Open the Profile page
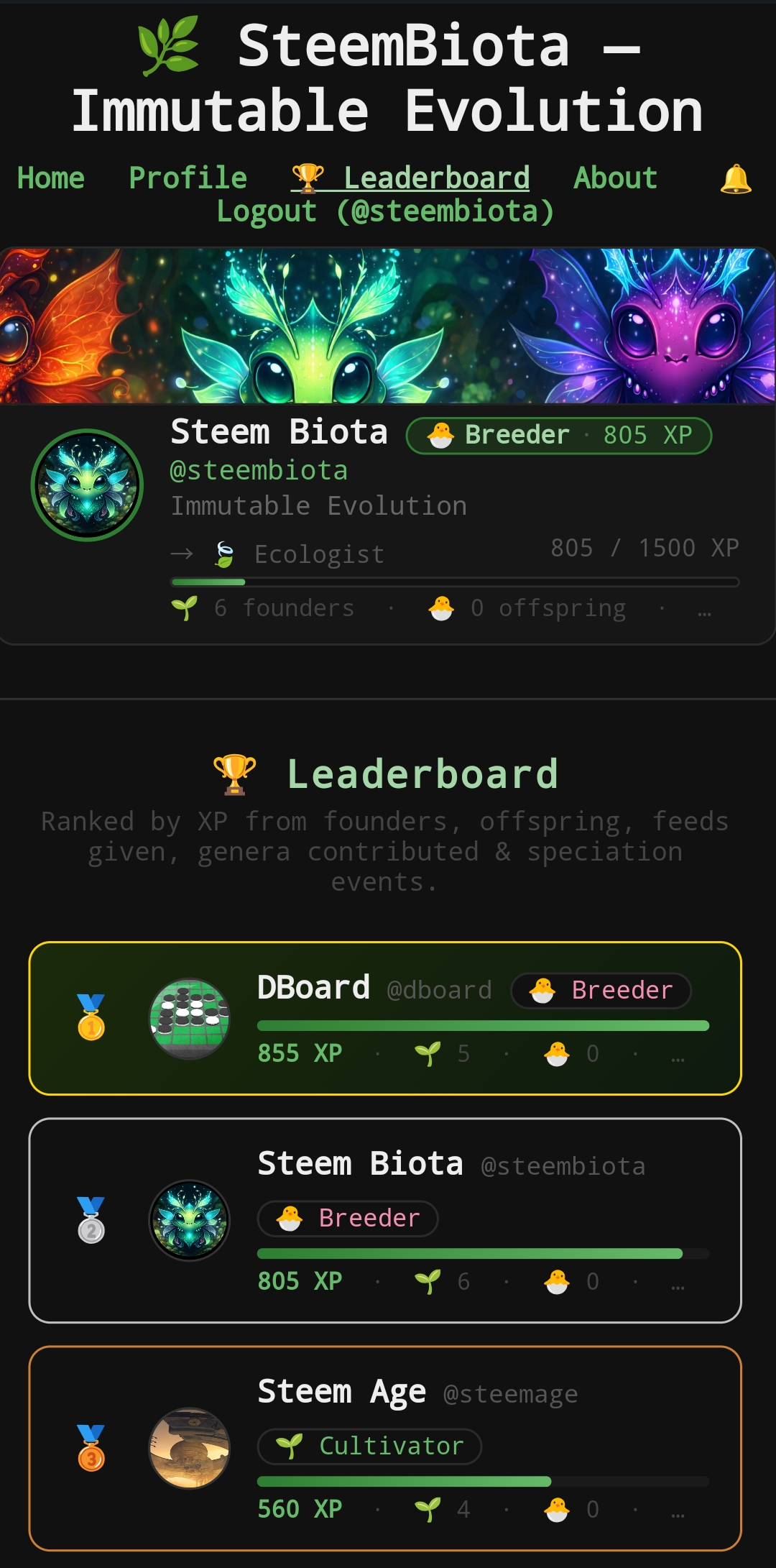 click(x=188, y=178)
